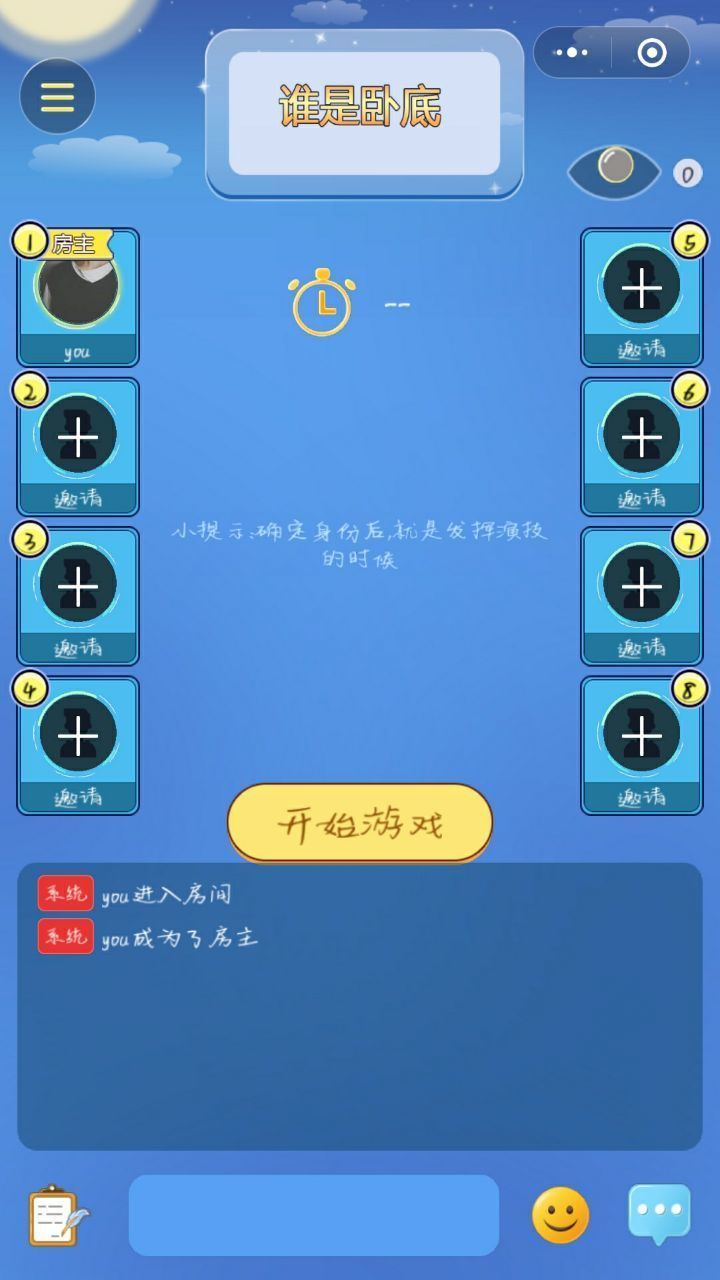Tap 邀请 to invite player to seat 5

tap(641, 349)
